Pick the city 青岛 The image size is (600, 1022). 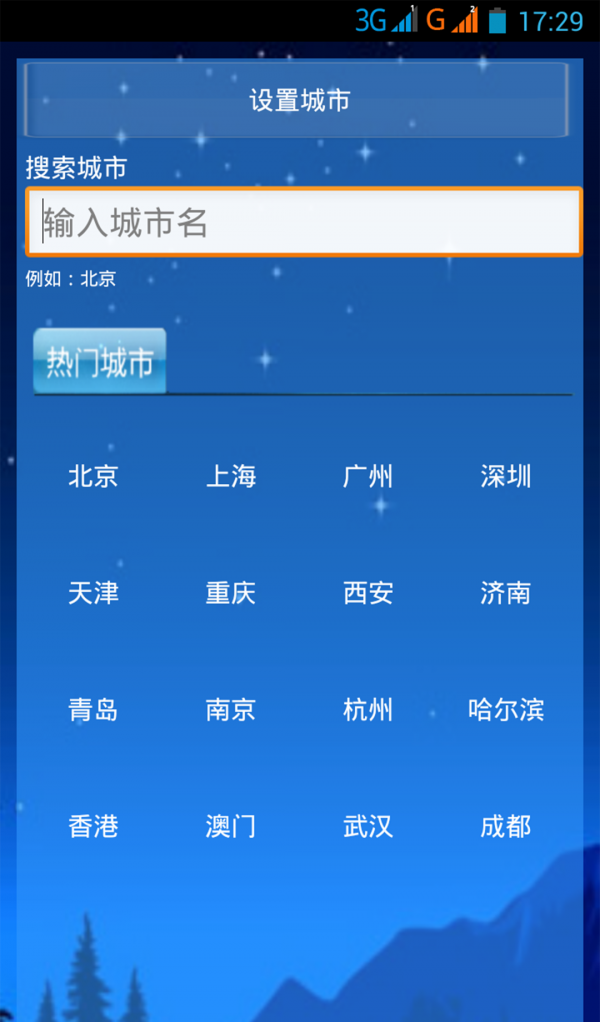93,710
